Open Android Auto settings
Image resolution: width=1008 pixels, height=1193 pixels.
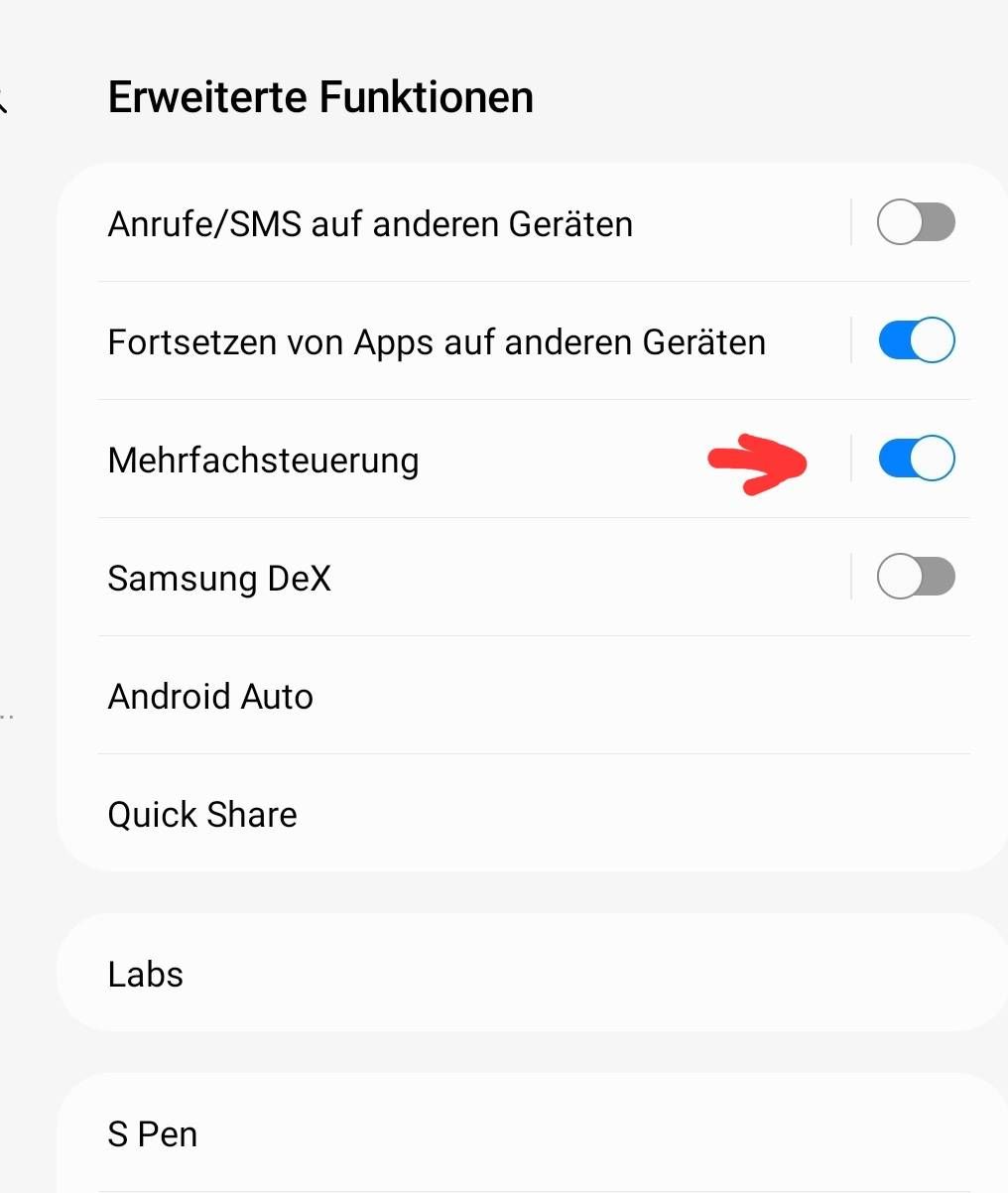point(397,697)
